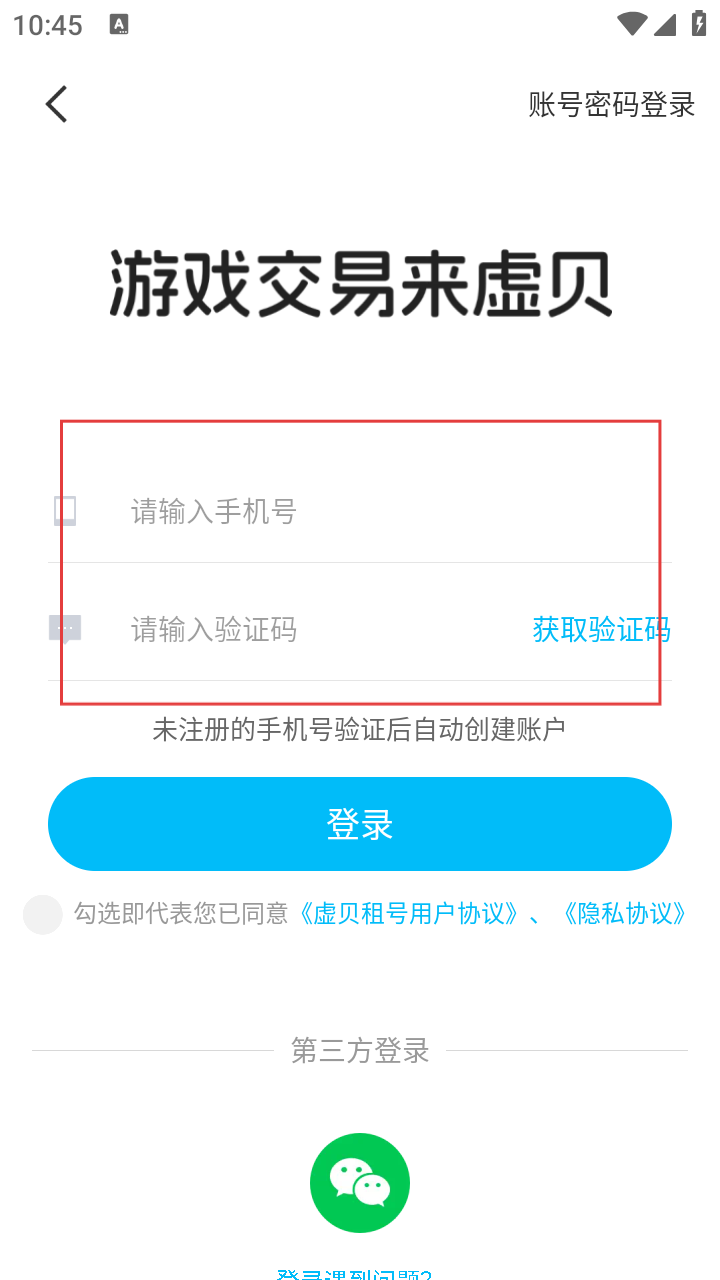Screen dimensions: 720x1280
Task: Tap the phone number input field
Action: click(380, 512)
